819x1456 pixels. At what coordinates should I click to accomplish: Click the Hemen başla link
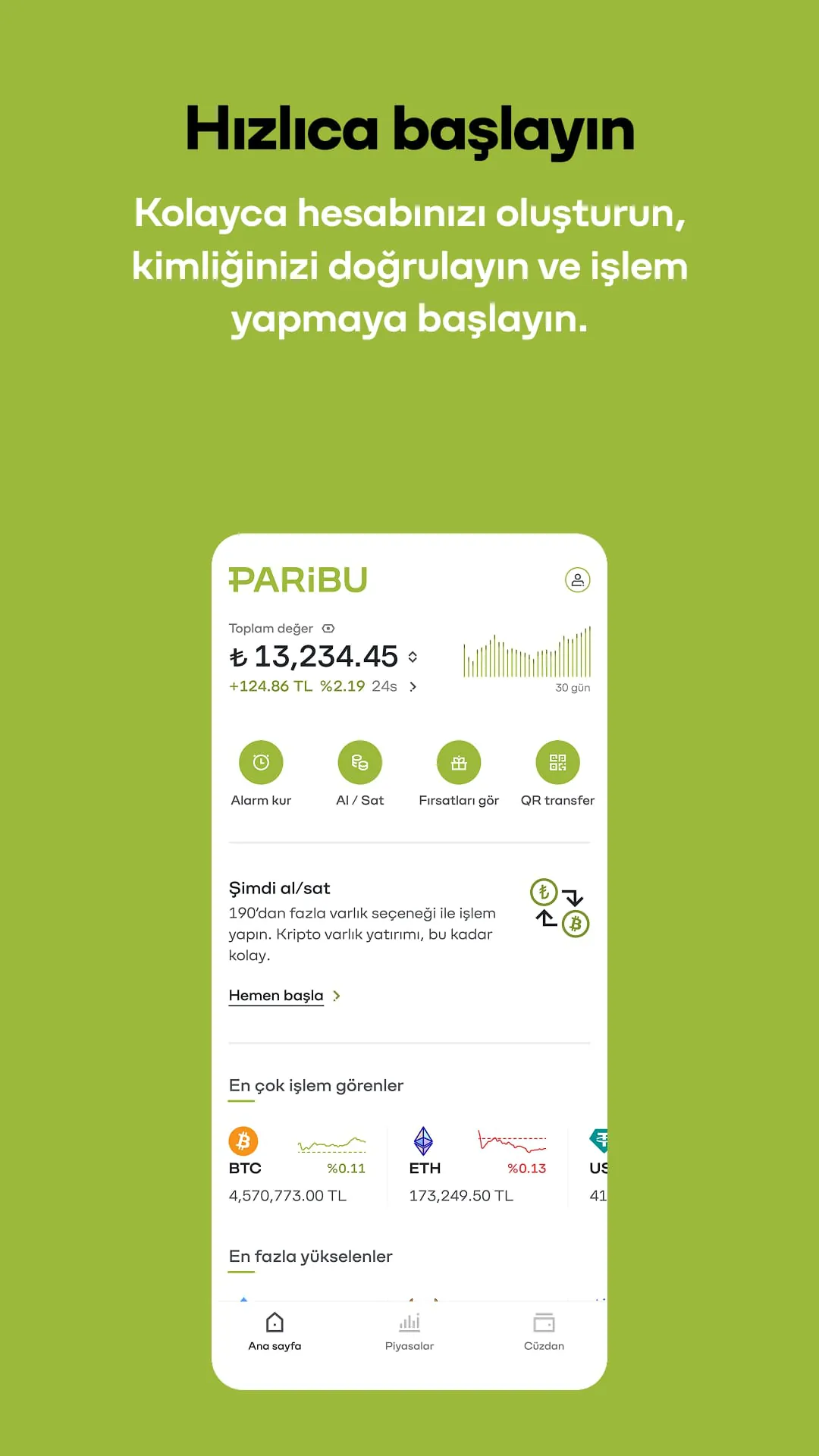pyautogui.click(x=276, y=994)
